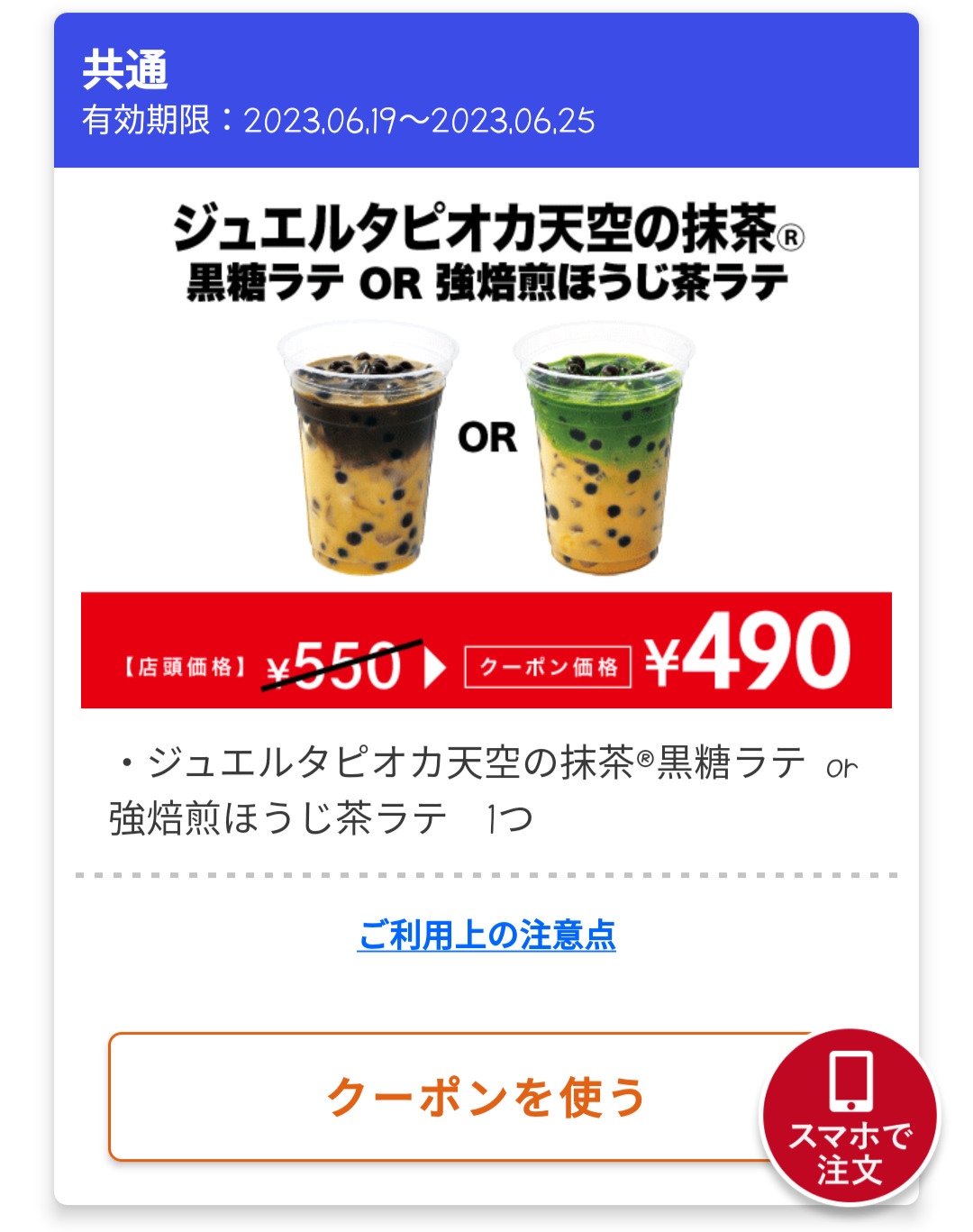The height and width of the screenshot is (1232, 973).
Task: Open the ご利用上の注意点 usage notes link
Action: pyautogui.click(x=486, y=935)
